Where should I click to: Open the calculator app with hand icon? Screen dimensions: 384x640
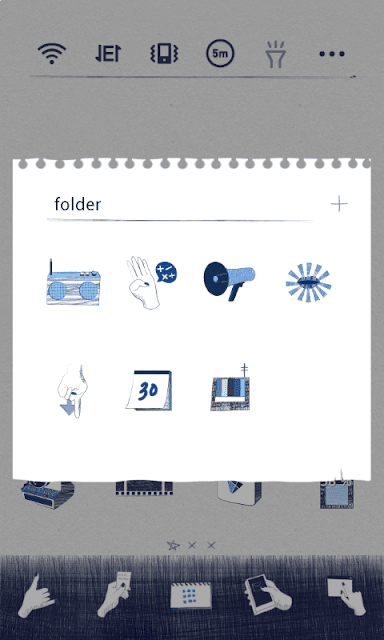click(151, 283)
